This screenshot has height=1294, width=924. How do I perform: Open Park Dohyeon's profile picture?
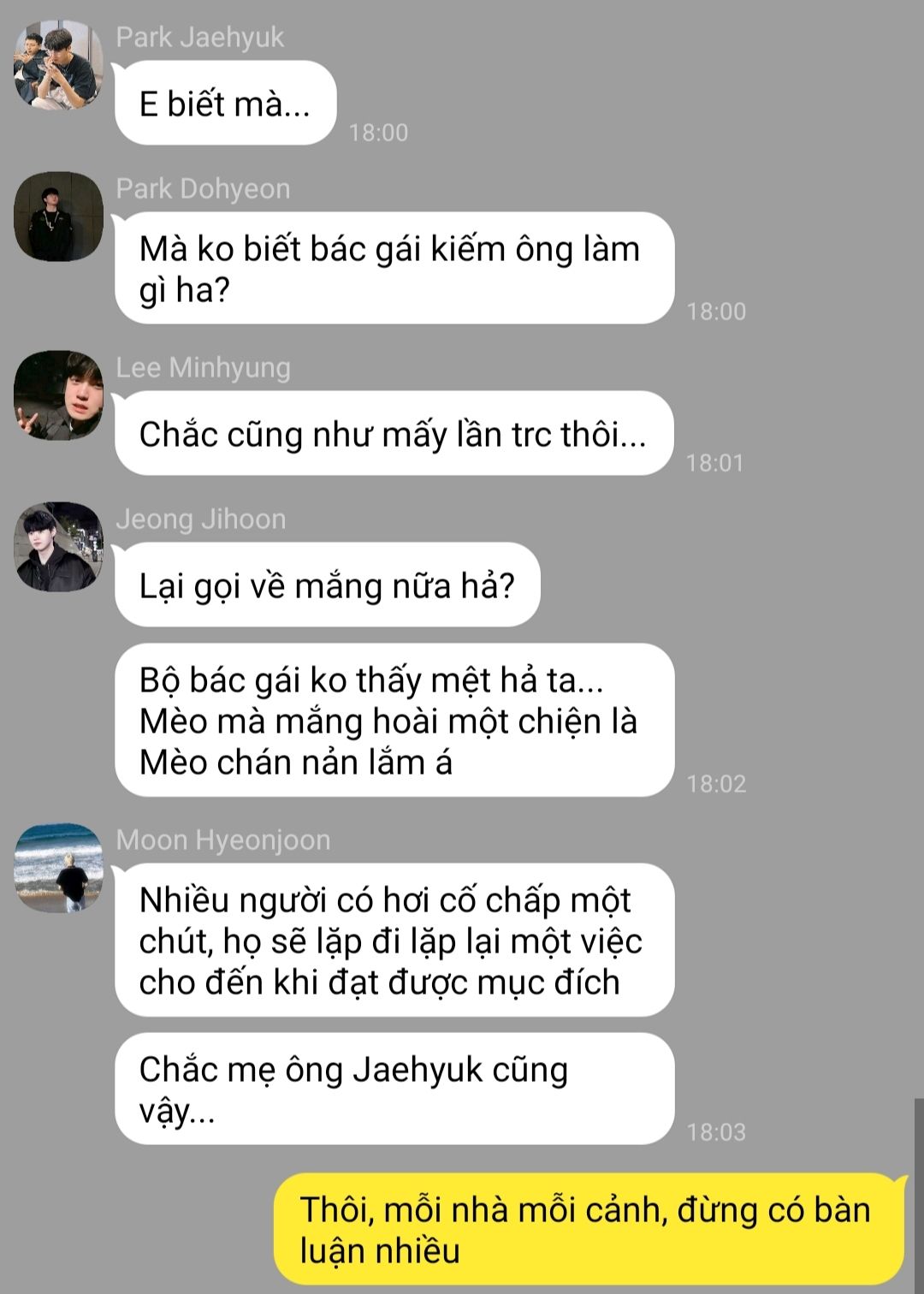[x=58, y=217]
